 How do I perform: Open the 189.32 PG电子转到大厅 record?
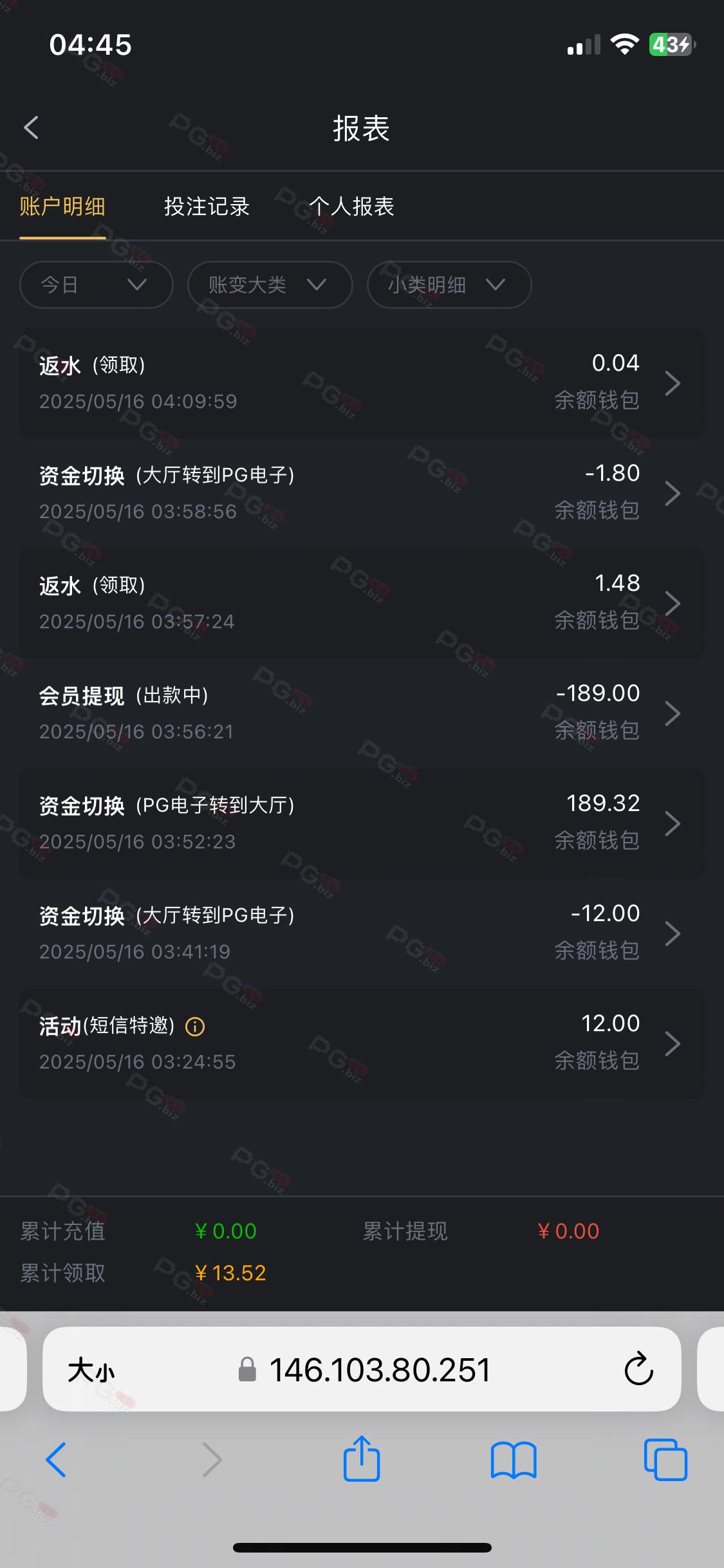click(x=362, y=823)
